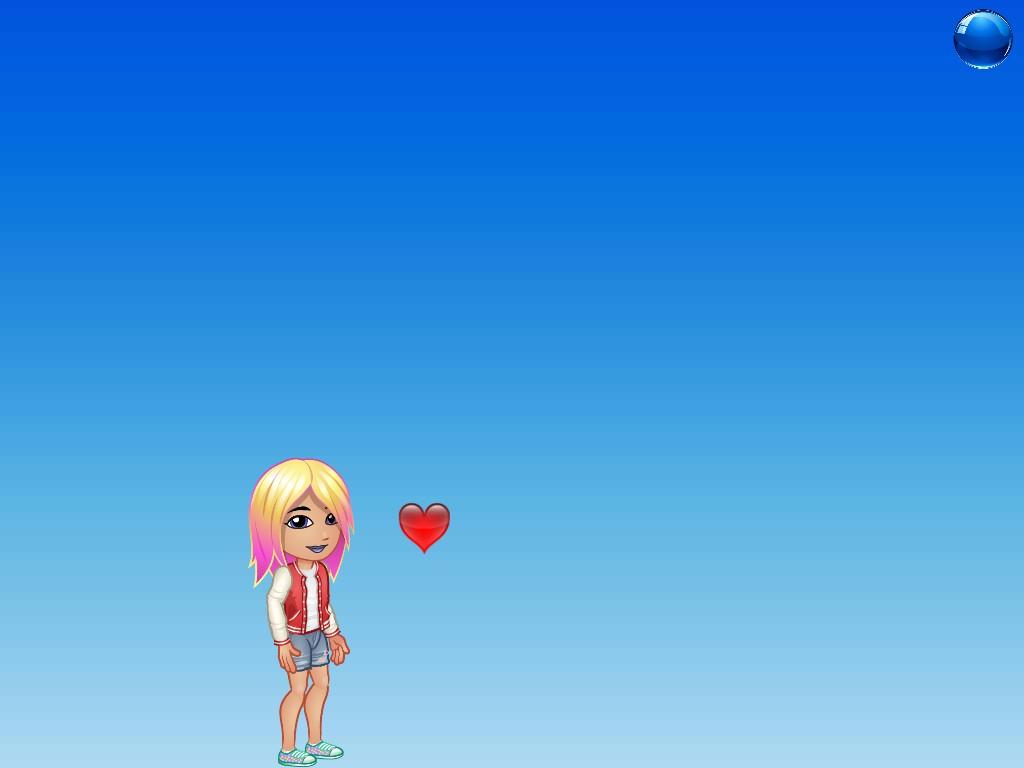Tap the red heart
This screenshot has height=768, width=1024.
(424, 525)
